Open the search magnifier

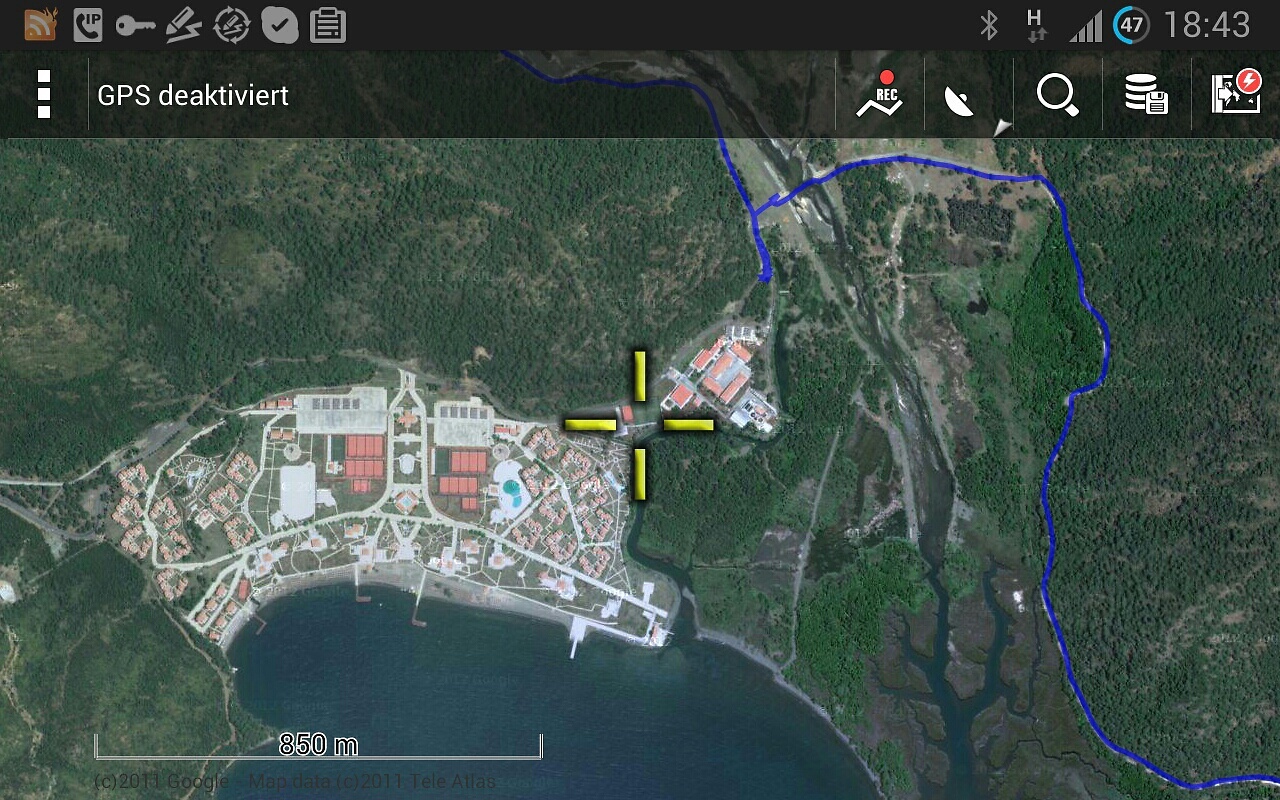point(1057,95)
